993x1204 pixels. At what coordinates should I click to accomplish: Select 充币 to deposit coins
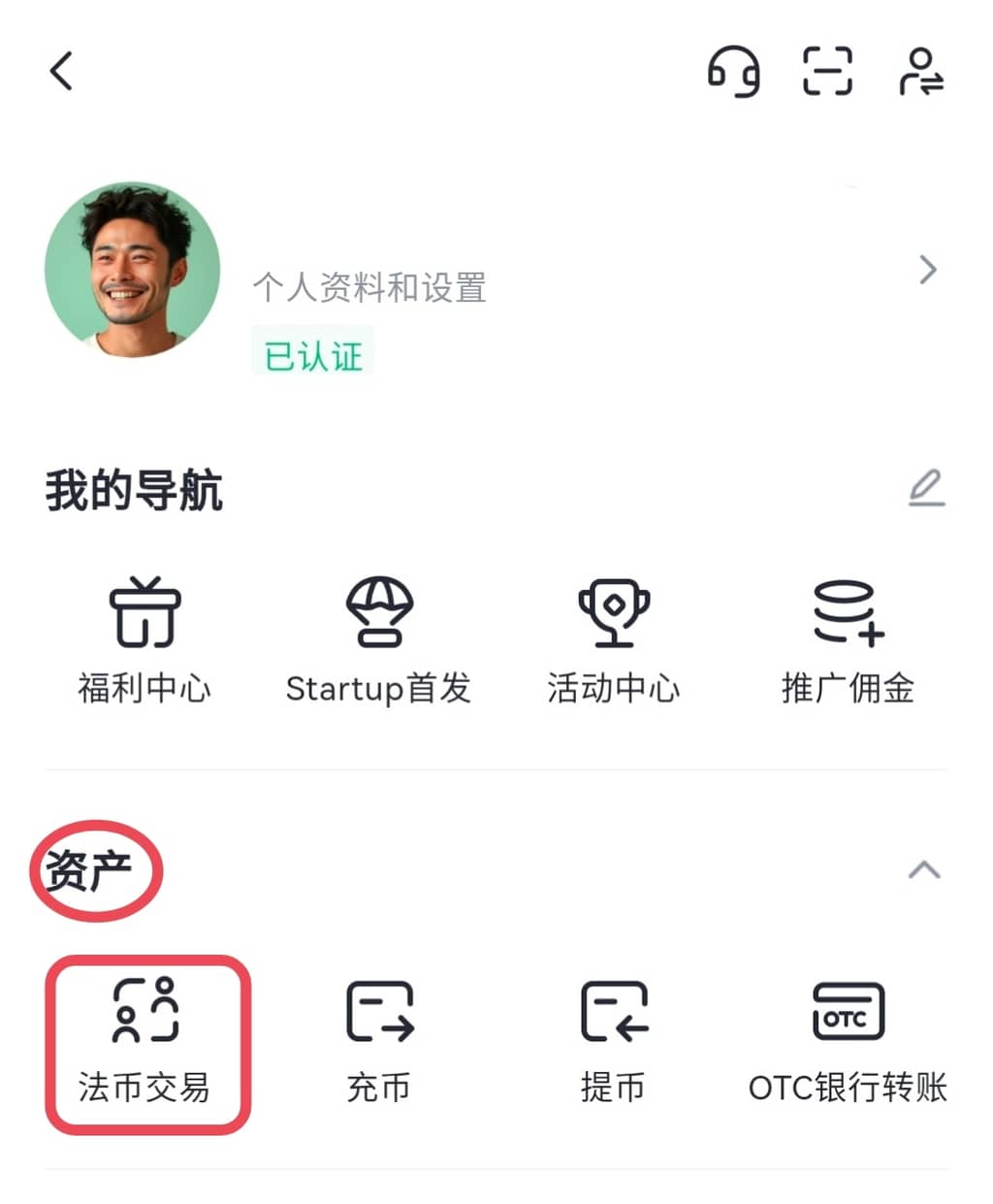tap(378, 1042)
